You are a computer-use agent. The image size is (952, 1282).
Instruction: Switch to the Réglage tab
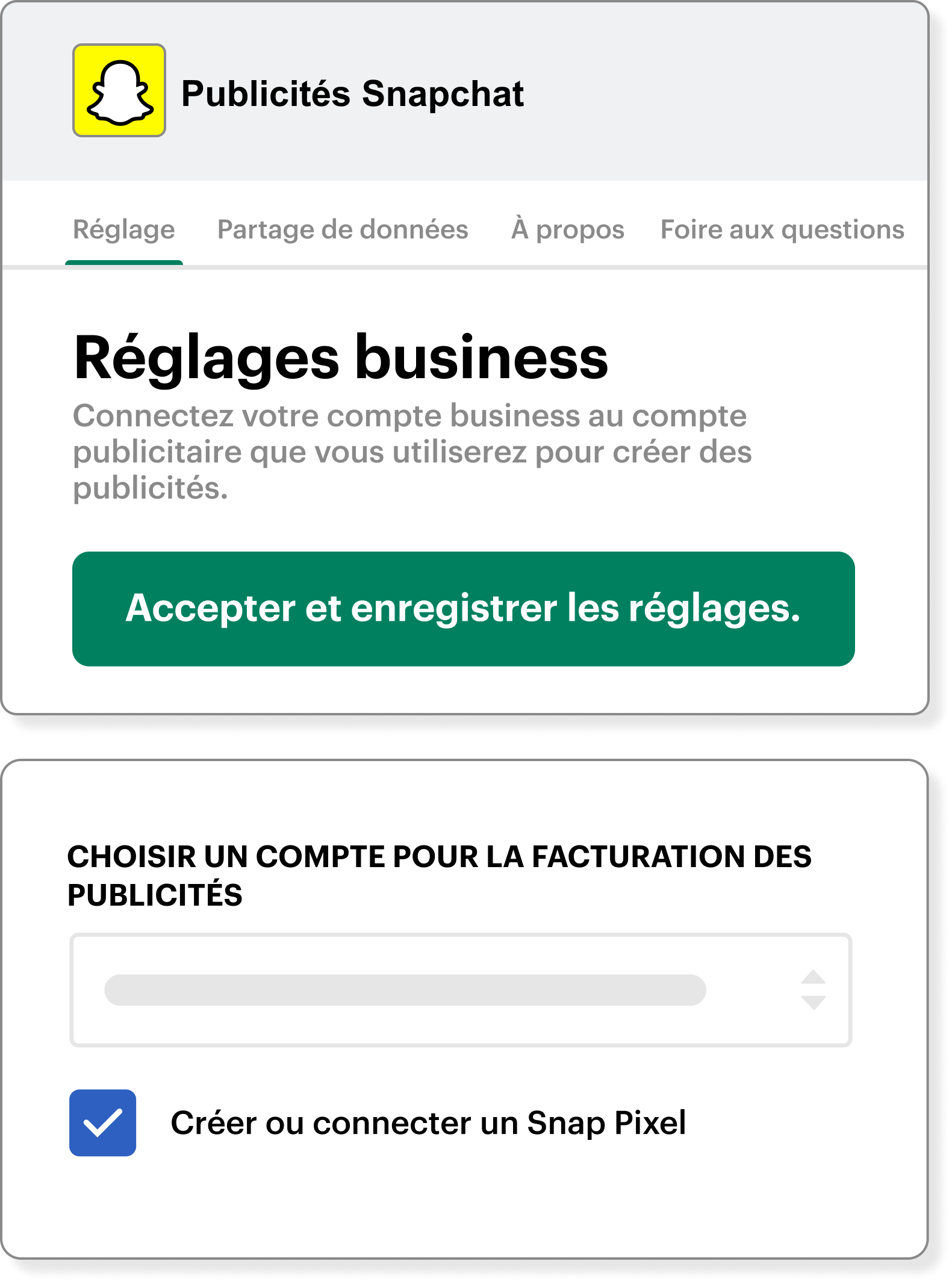(x=123, y=230)
